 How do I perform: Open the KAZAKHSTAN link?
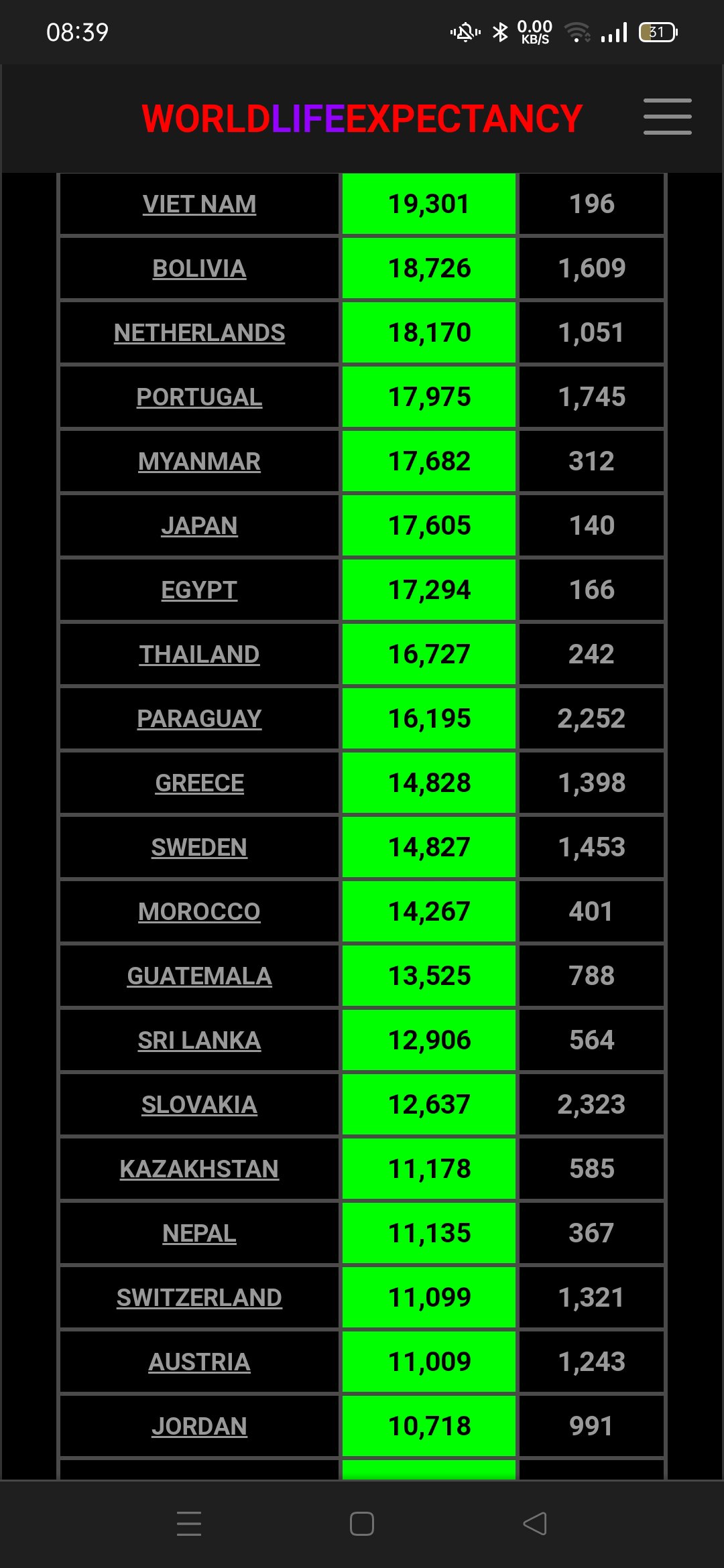point(199,1169)
